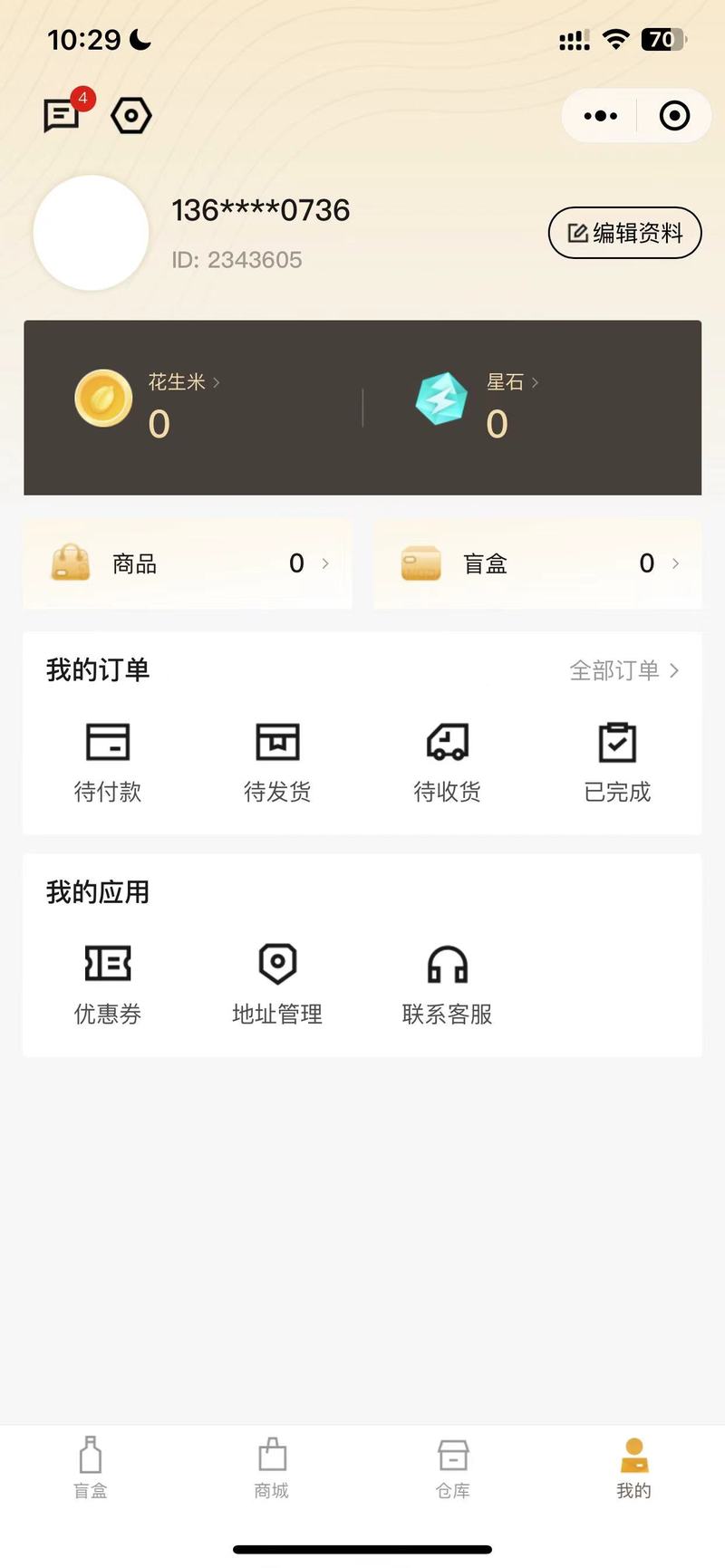Tap the 编辑资料 button
725x1568 pixels.
pos(624,233)
